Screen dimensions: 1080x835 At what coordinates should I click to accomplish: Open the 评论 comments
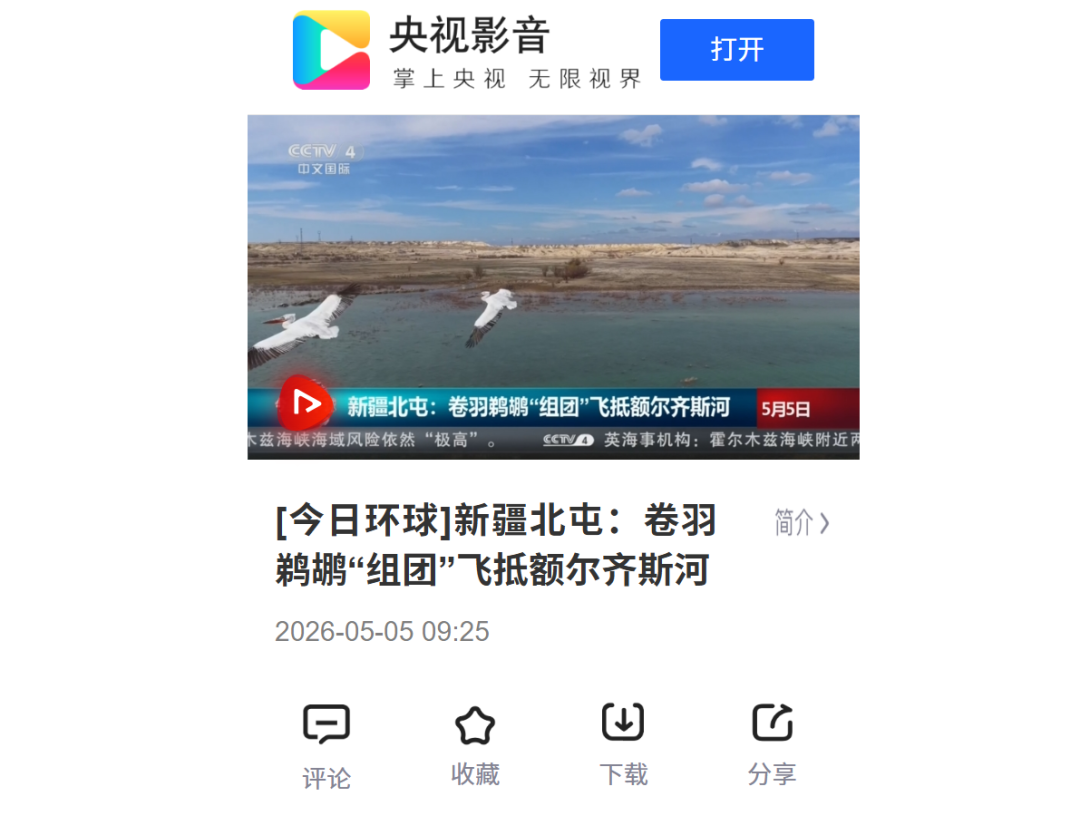coord(326,748)
